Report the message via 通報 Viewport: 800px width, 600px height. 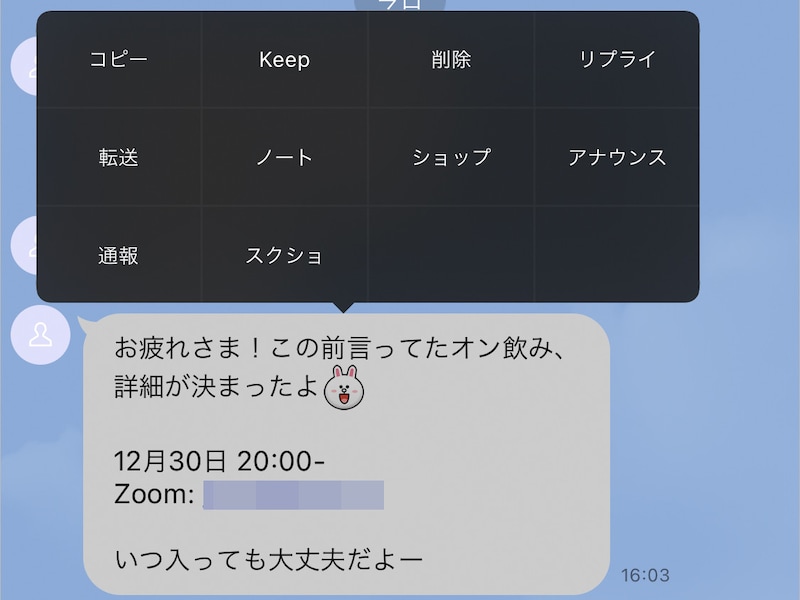tap(119, 256)
